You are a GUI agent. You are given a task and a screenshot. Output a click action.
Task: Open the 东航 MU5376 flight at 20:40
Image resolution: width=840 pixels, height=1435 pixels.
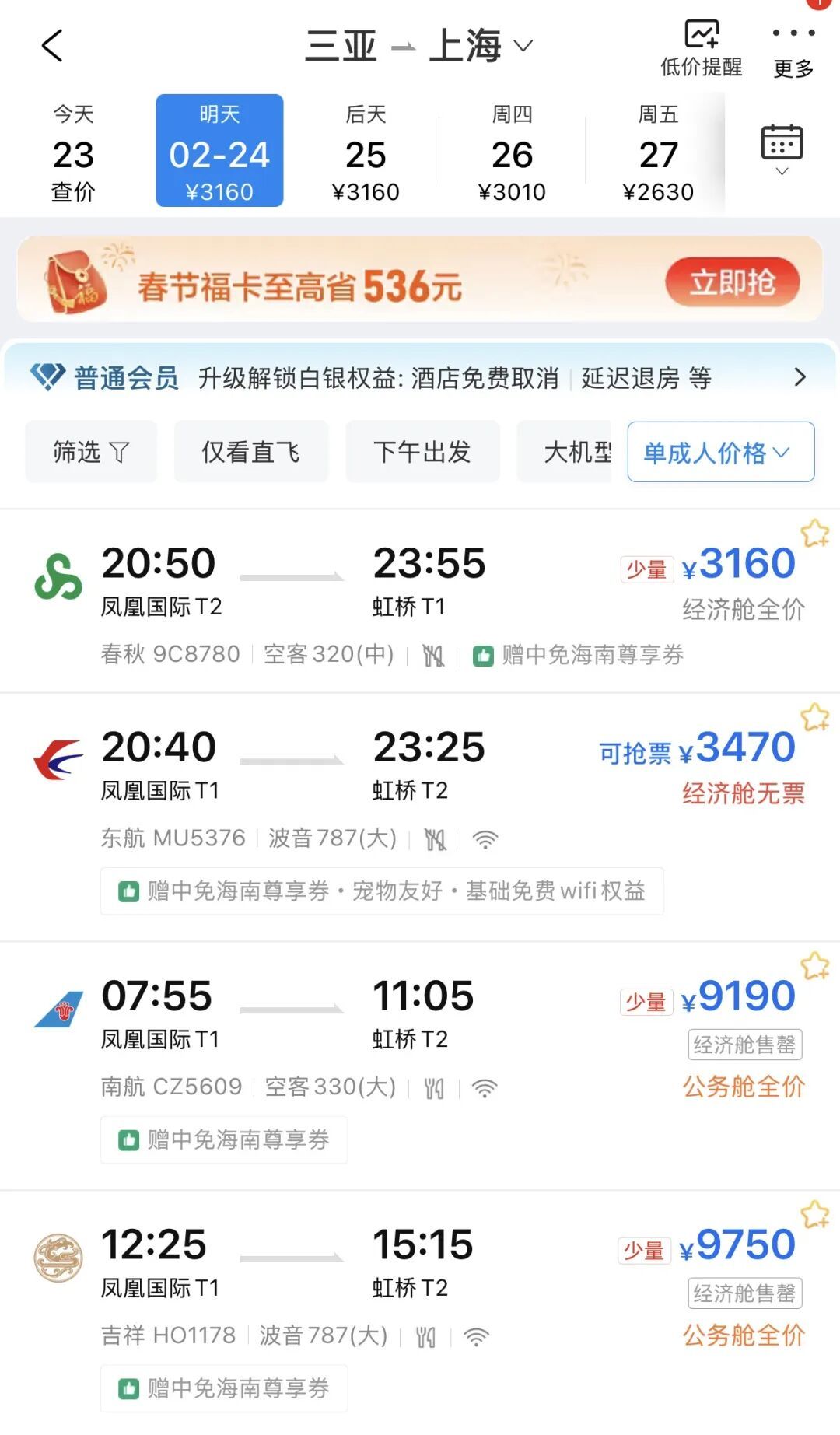pos(350,778)
